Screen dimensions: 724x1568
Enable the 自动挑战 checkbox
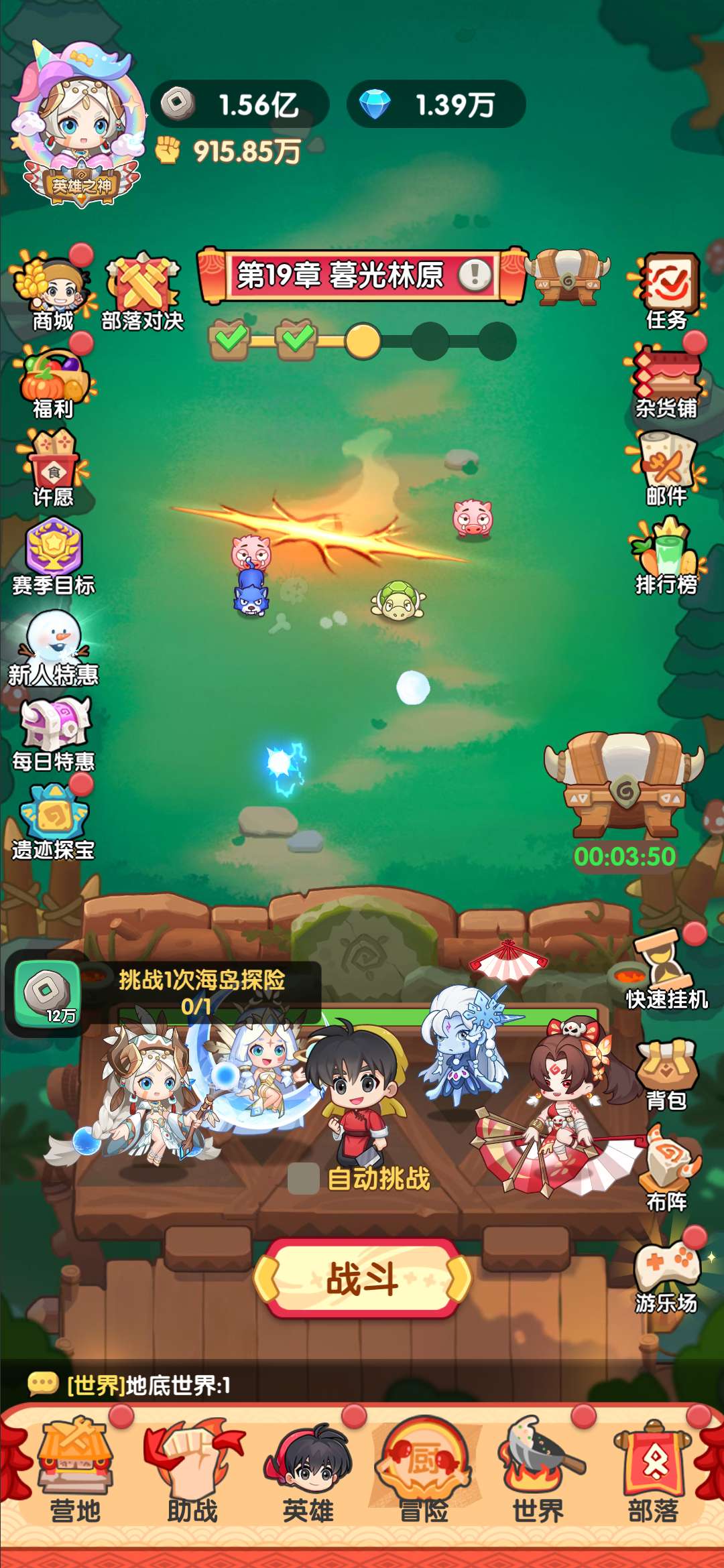(x=303, y=1179)
